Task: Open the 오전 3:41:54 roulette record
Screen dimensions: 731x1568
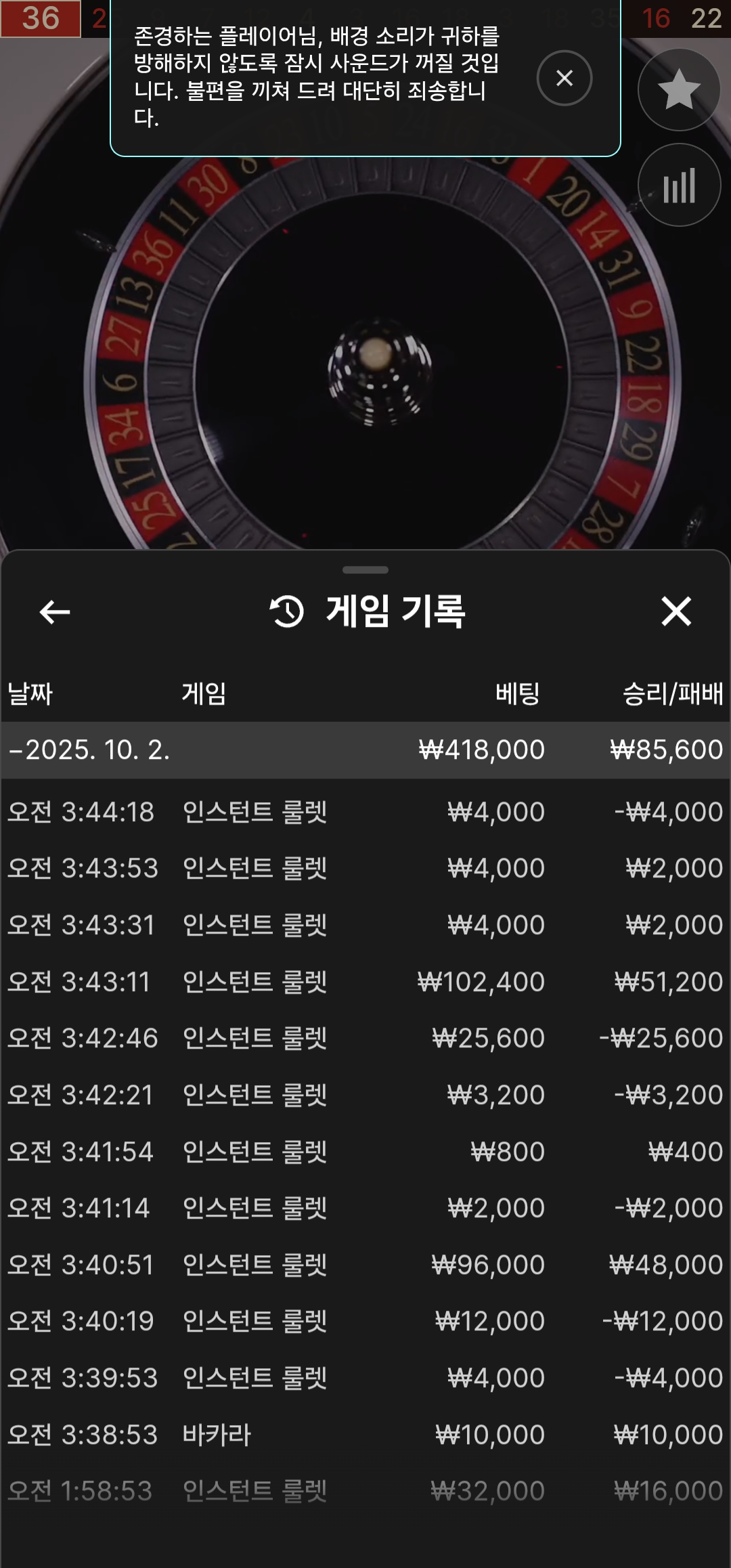Action: click(x=365, y=1152)
